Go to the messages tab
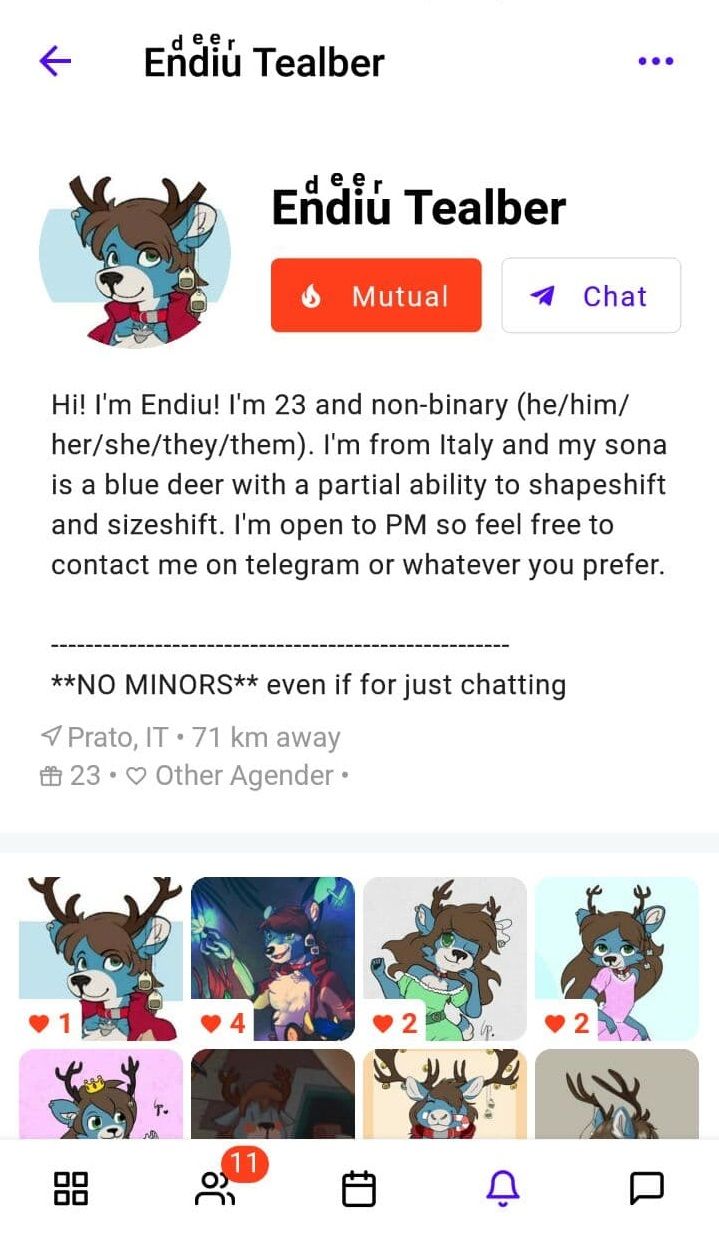Screen dimensions: 719x1237 click(x=647, y=1188)
